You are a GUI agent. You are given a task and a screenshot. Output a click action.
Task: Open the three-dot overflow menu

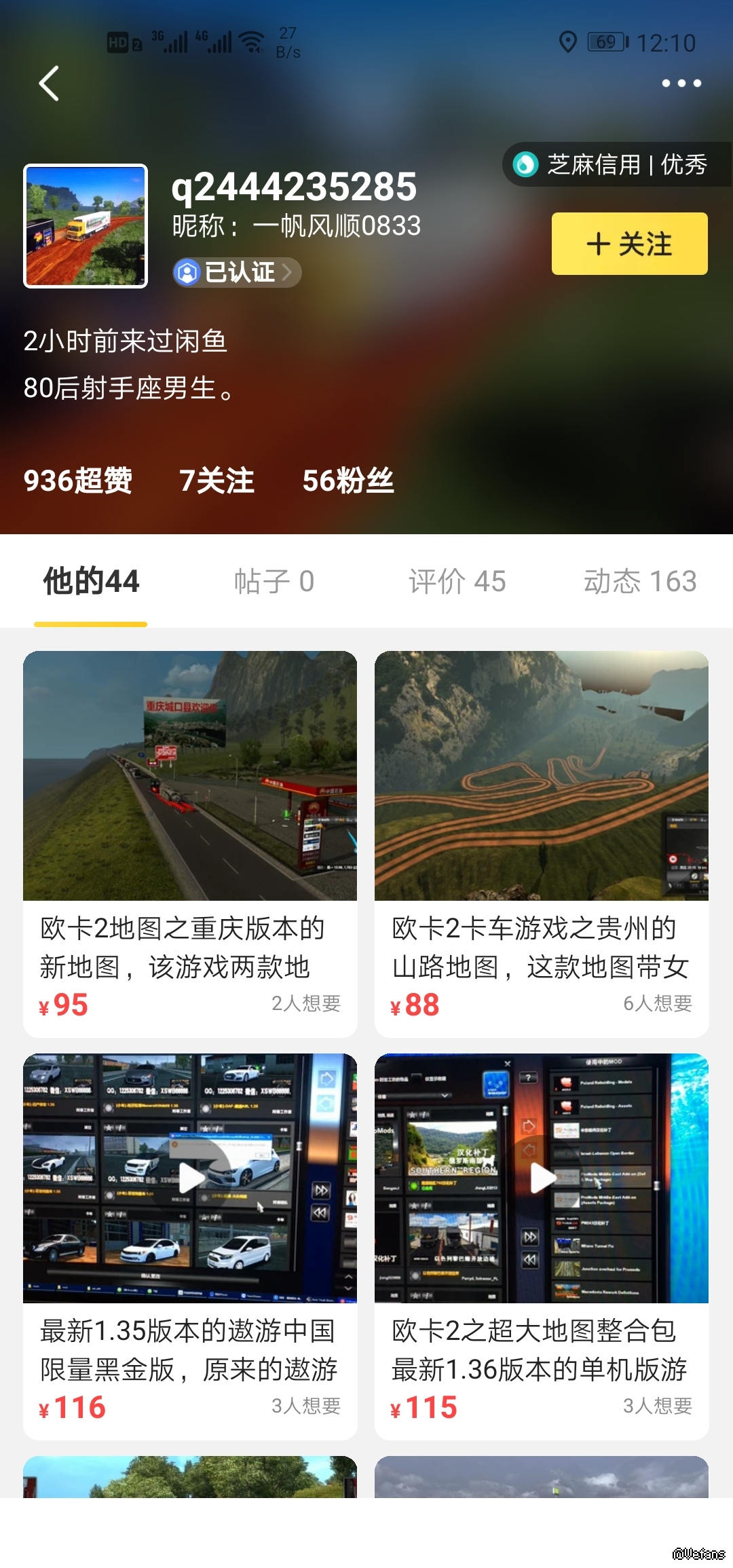(681, 83)
